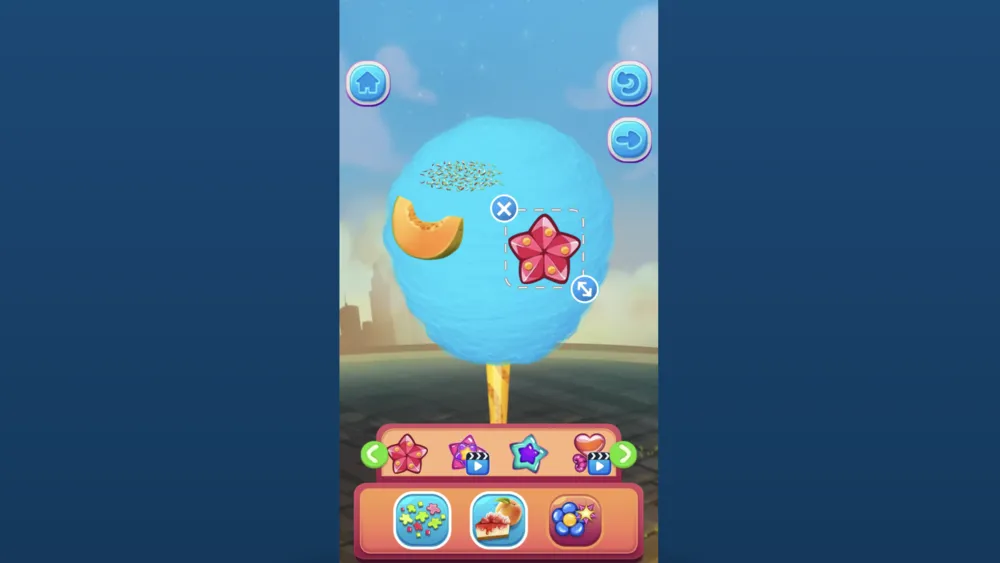Reset decorations with the undo arrow

tap(629, 83)
